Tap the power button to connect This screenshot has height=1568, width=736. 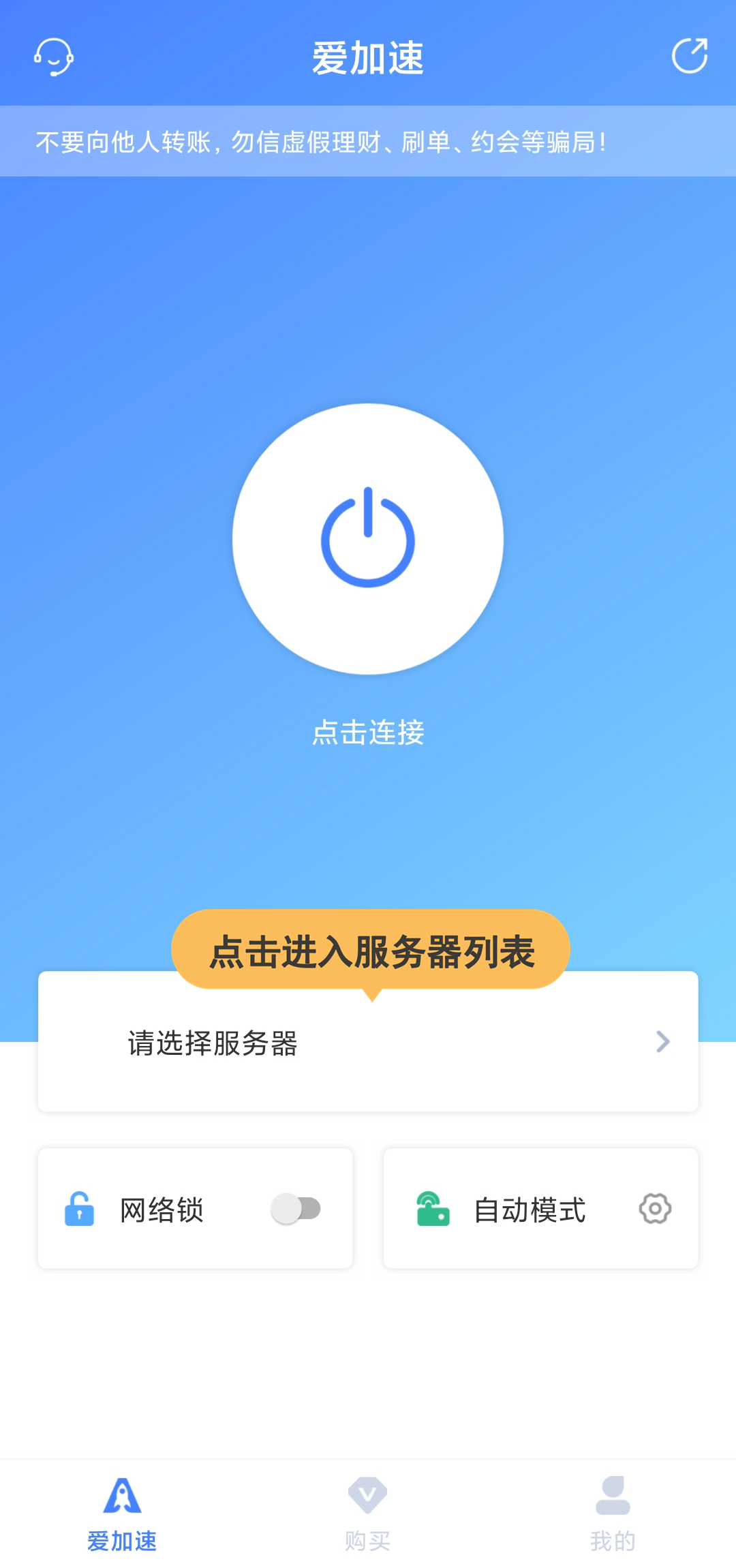pos(368,539)
